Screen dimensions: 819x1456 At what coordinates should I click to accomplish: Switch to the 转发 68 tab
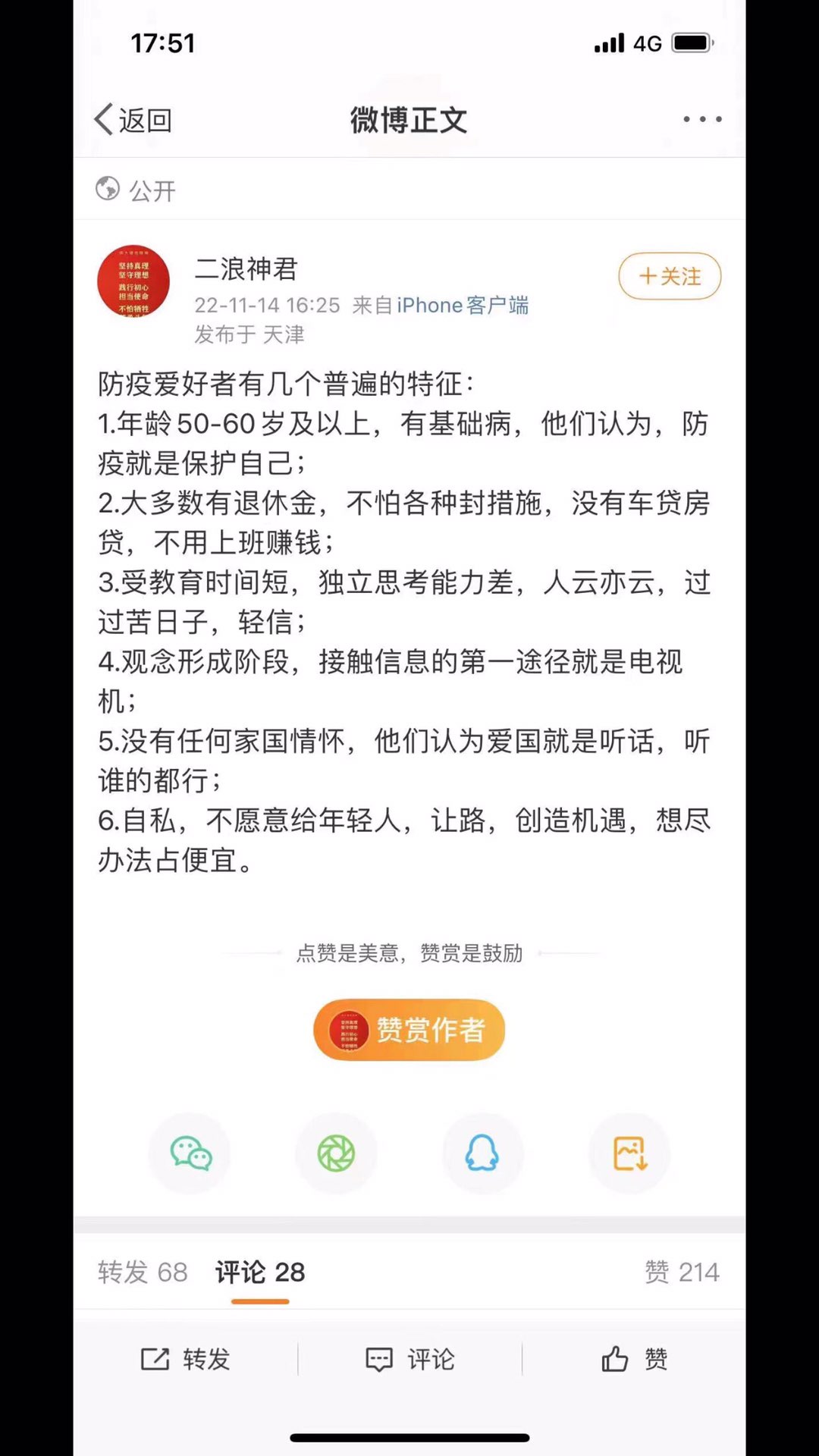tap(143, 1272)
